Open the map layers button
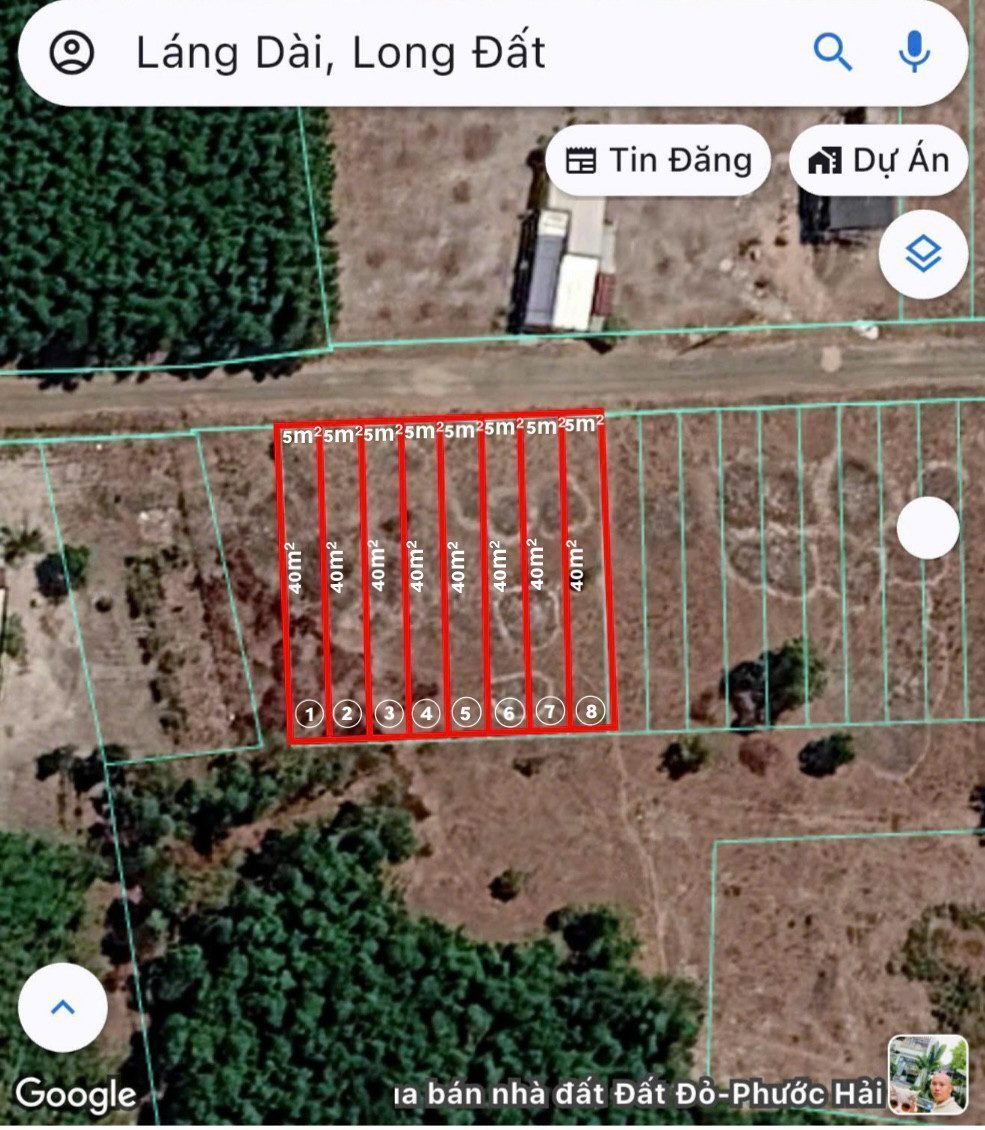Viewport: 985px width, 1130px height. tap(923, 254)
